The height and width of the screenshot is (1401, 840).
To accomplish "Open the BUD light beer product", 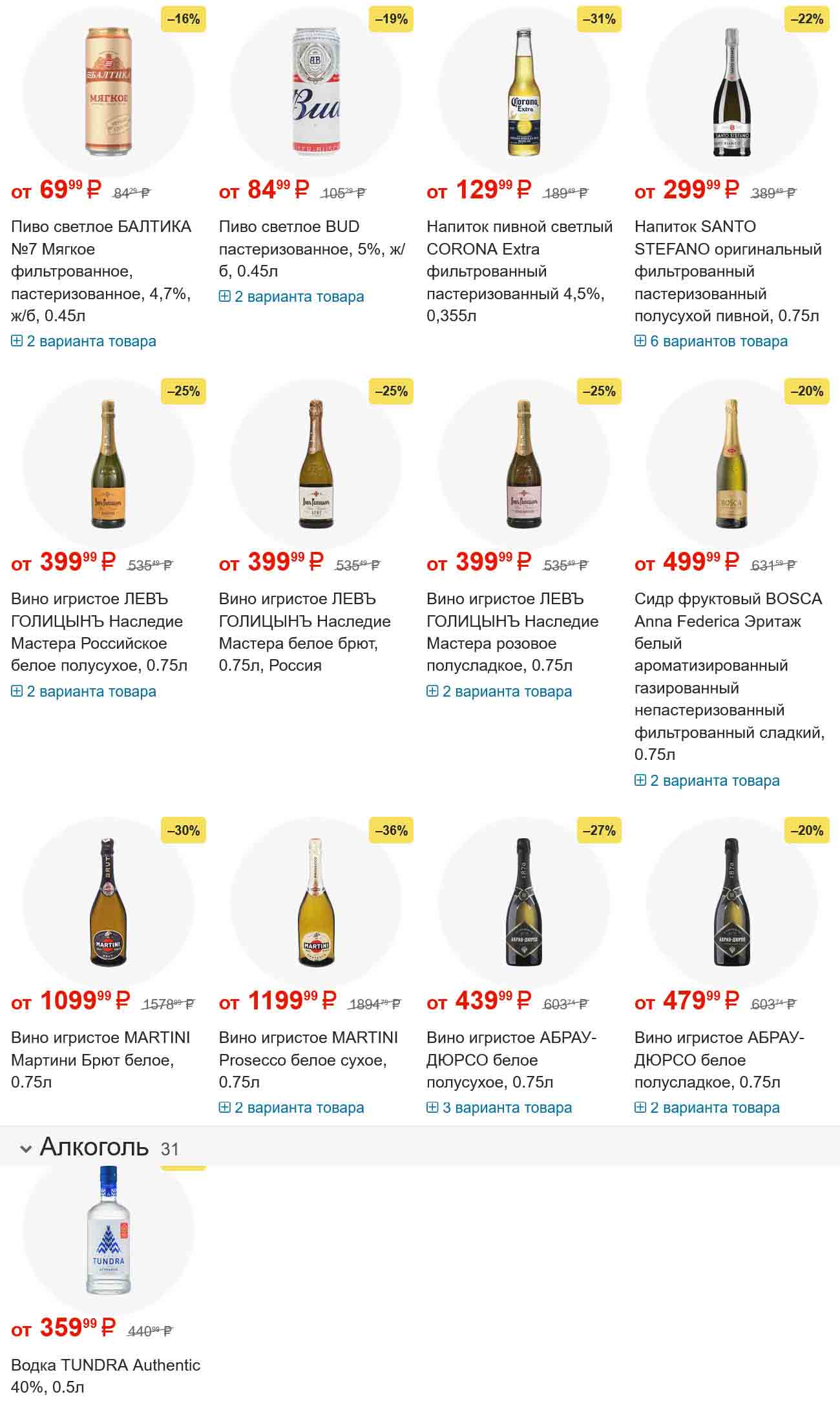I will pyautogui.click(x=311, y=249).
